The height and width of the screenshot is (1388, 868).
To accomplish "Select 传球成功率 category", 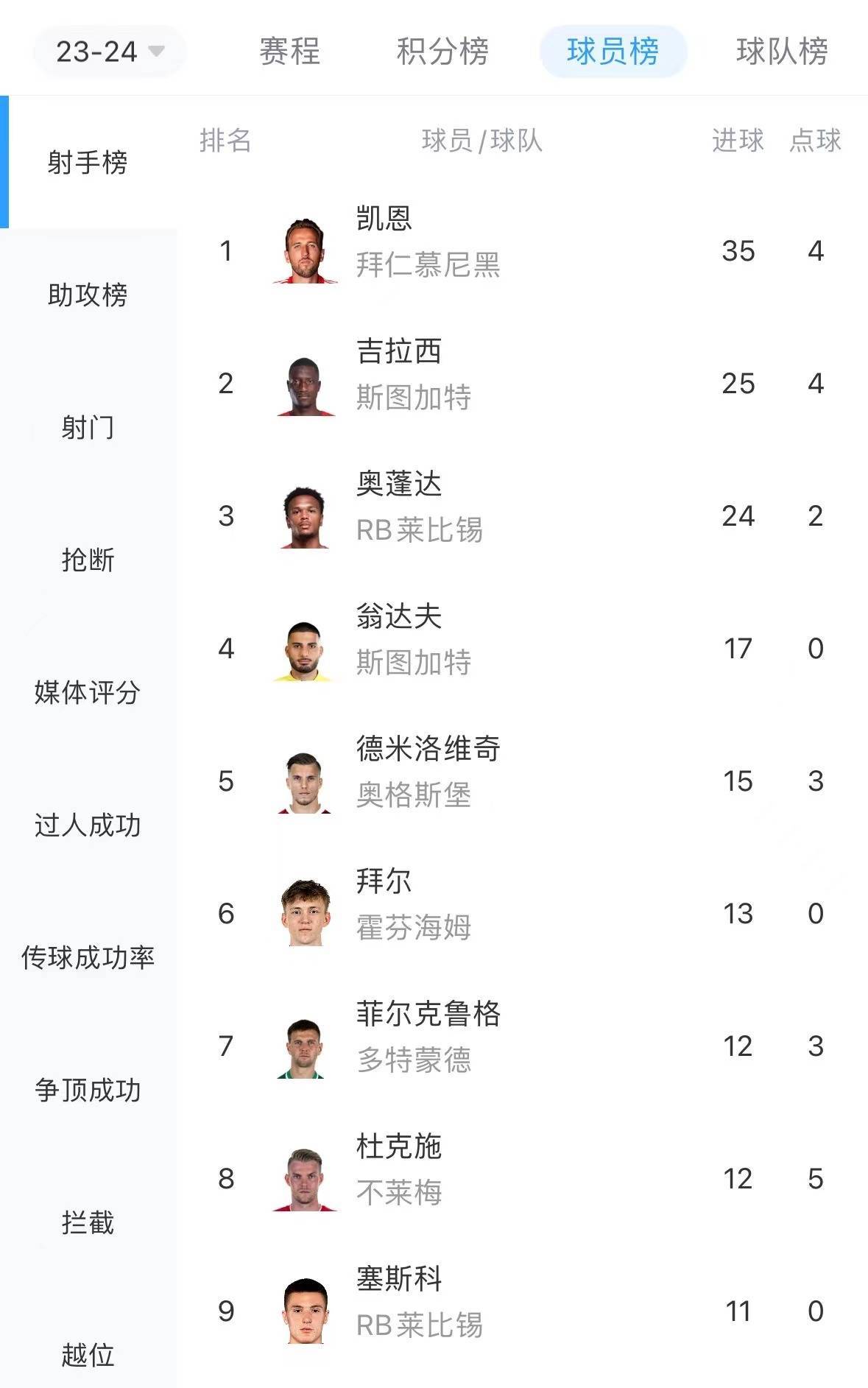I will (88, 957).
